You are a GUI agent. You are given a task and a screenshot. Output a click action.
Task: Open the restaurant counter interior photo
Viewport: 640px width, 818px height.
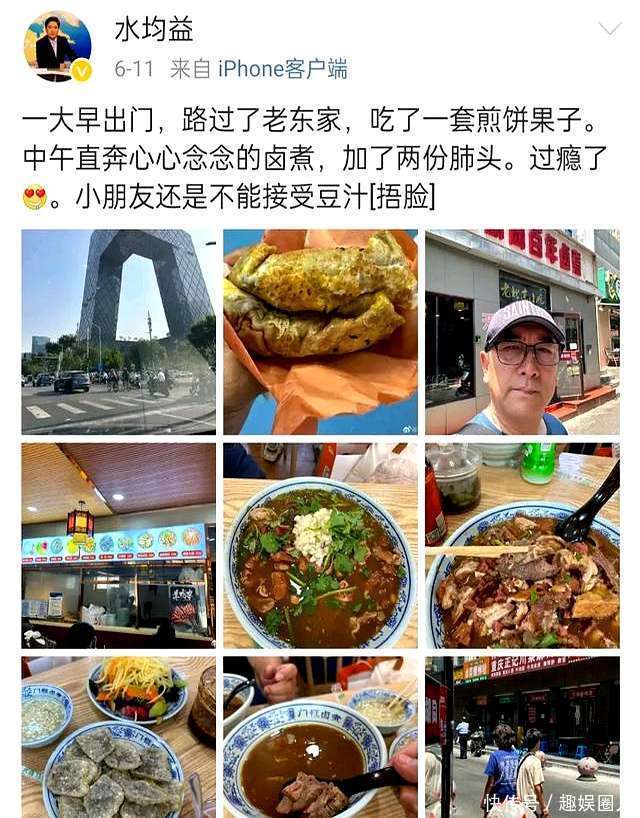[x=118, y=546]
